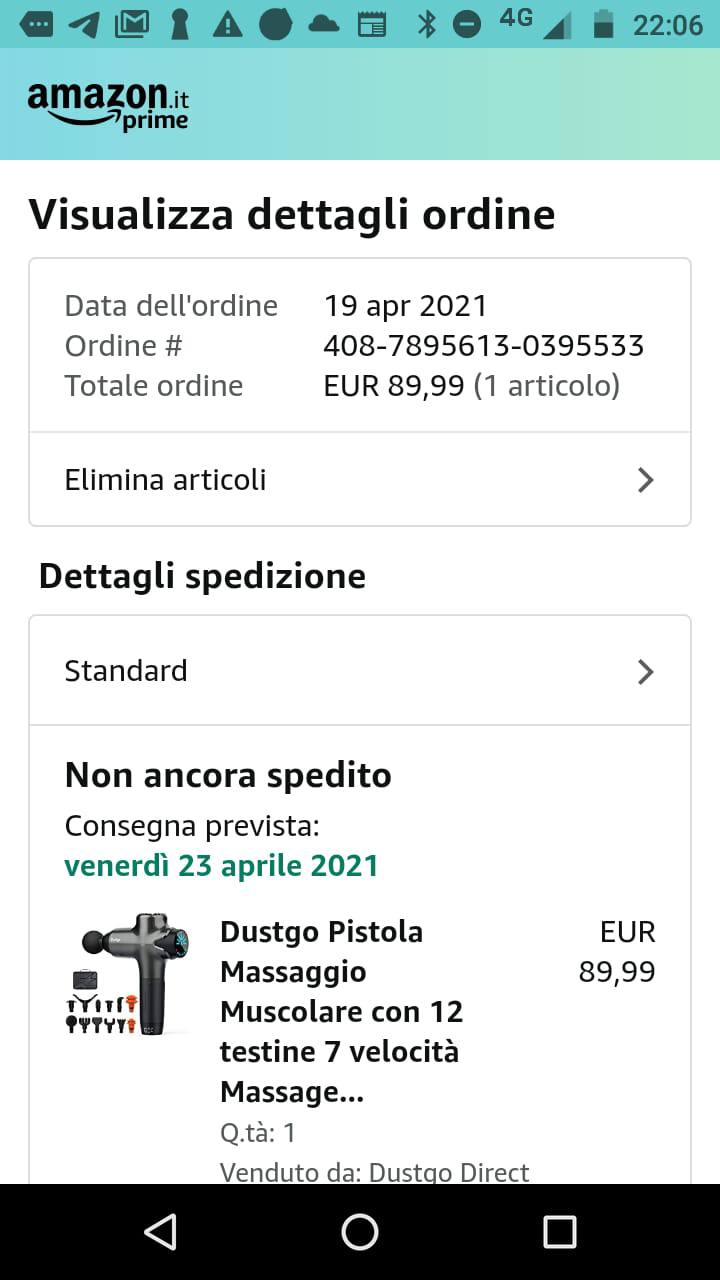
Task: Go to Amazon.it Prime home logo
Action: tap(108, 106)
